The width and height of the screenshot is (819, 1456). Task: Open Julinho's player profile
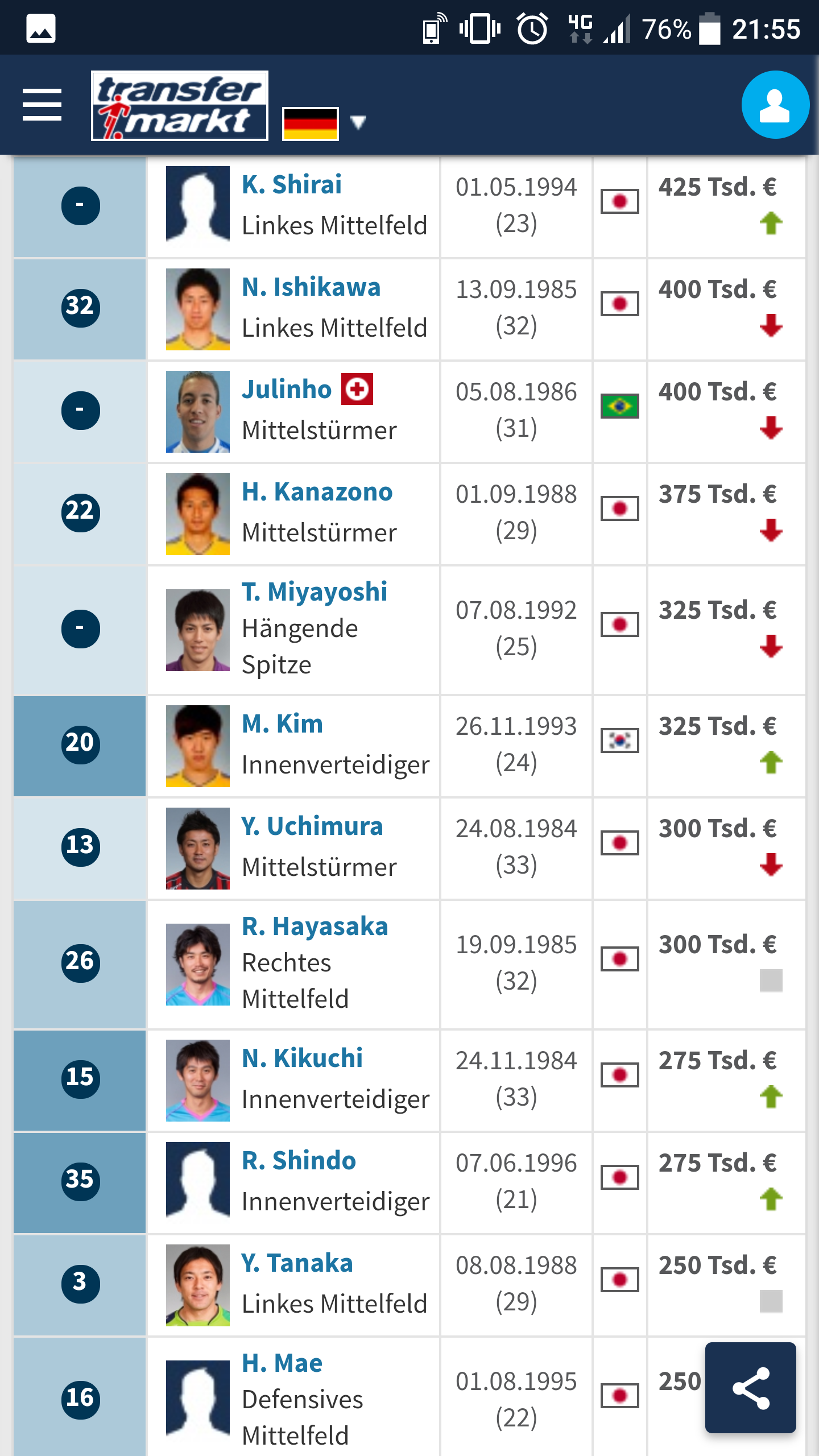(287, 390)
